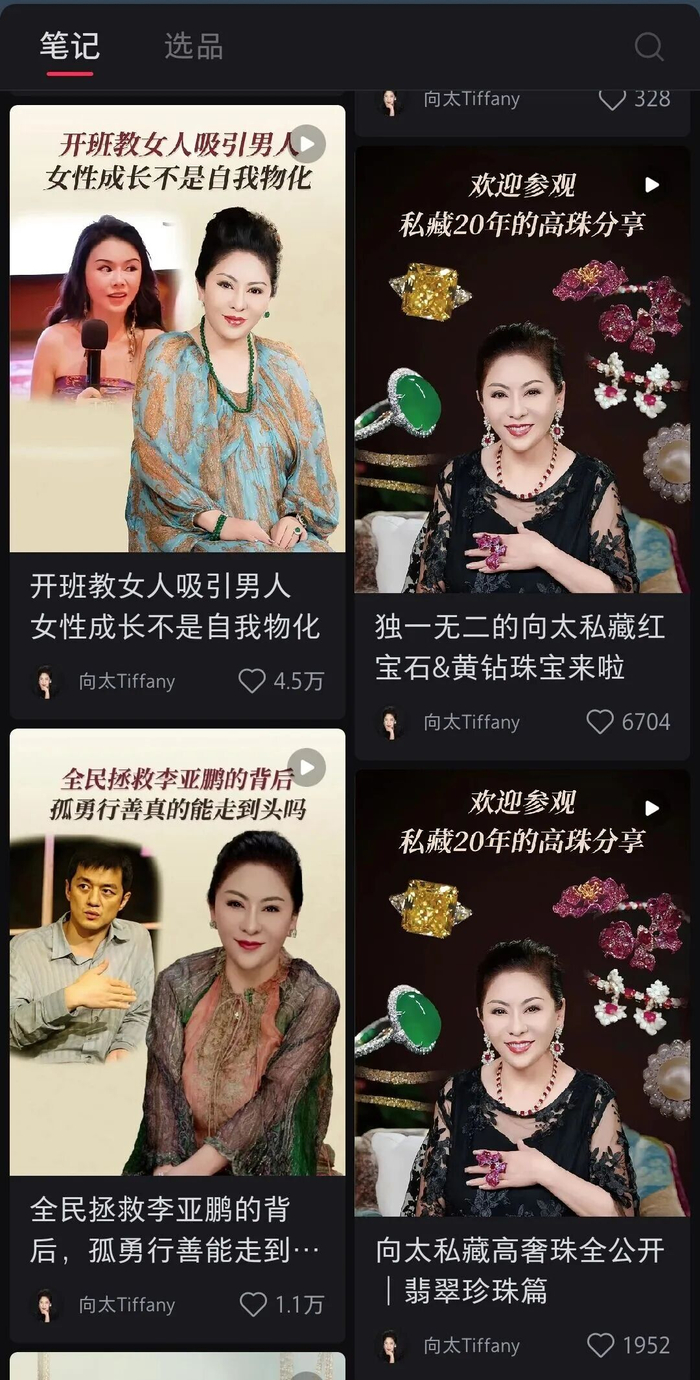Switch to the 选品 tab

coord(193,46)
